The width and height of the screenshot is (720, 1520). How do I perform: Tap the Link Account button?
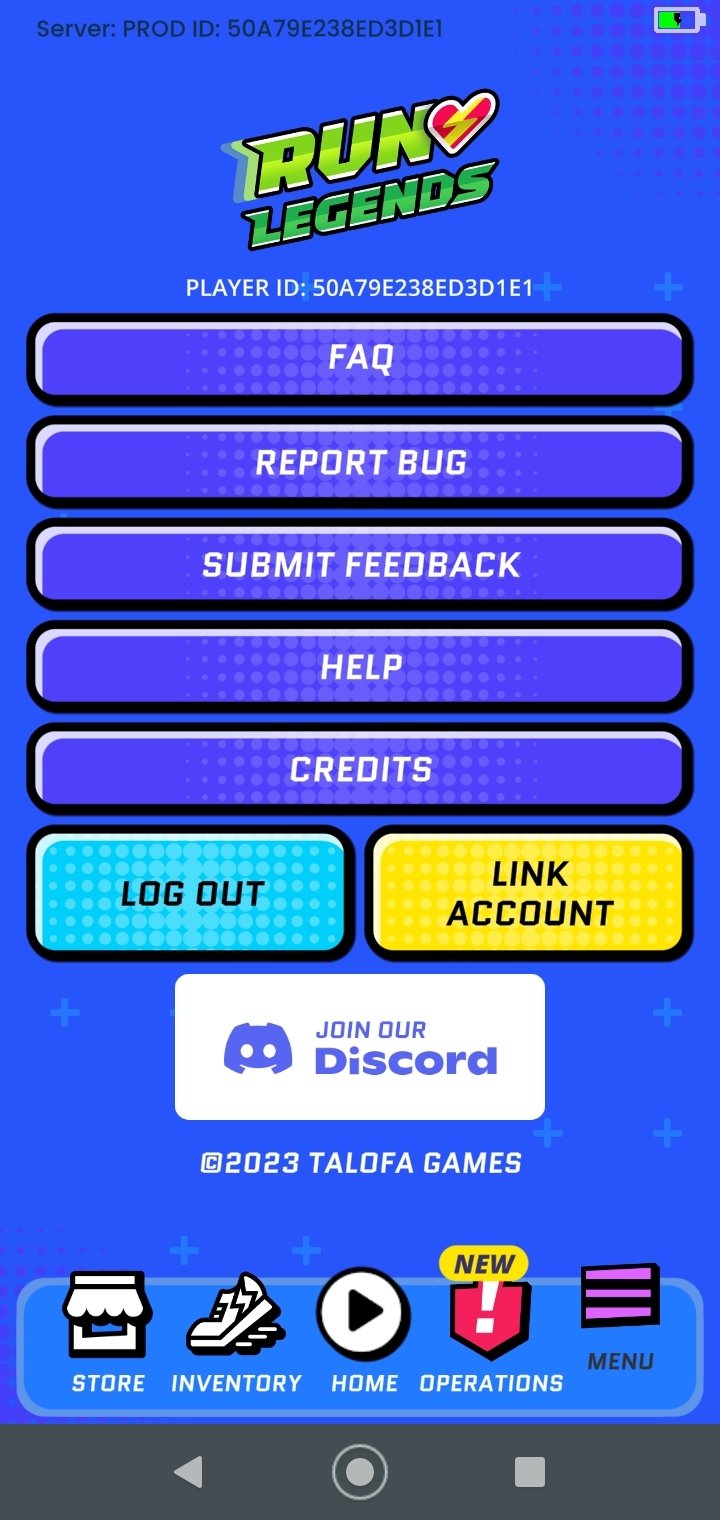pos(529,893)
